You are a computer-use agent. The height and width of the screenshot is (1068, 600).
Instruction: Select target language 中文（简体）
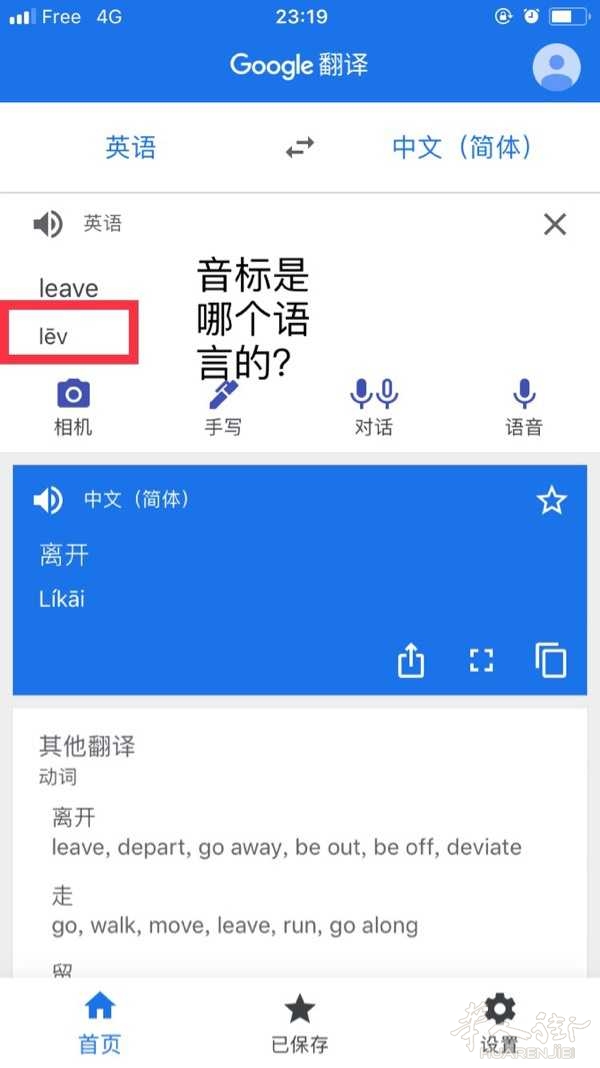[x=462, y=147]
